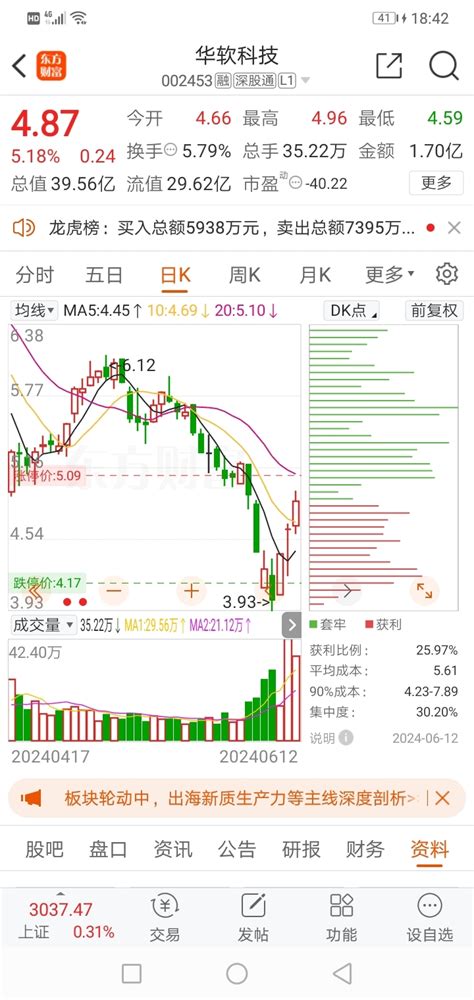This screenshot has height=1000, width=474.
Task: Open the 成交量 indicator dropdown
Action: tap(43, 626)
